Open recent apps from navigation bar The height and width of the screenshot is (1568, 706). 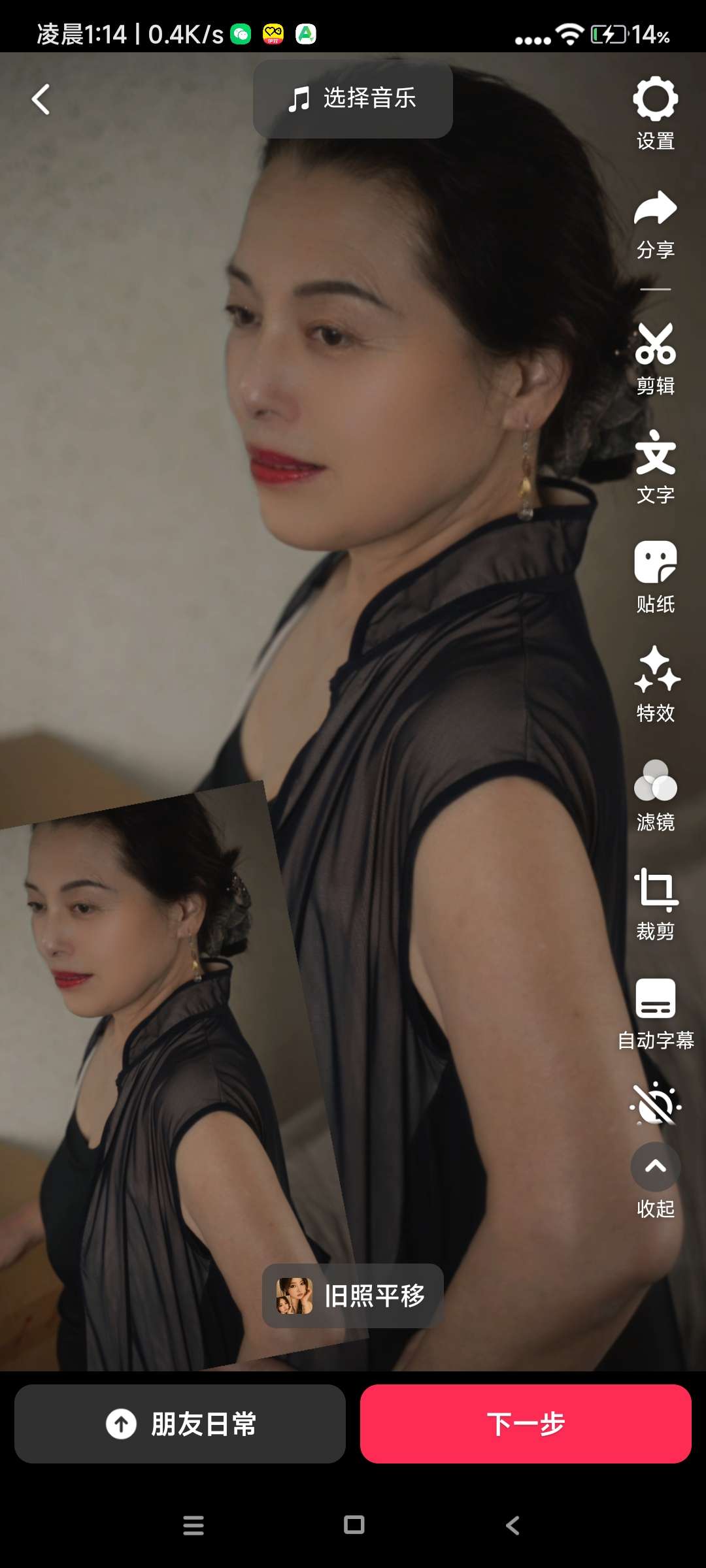pos(193,1525)
